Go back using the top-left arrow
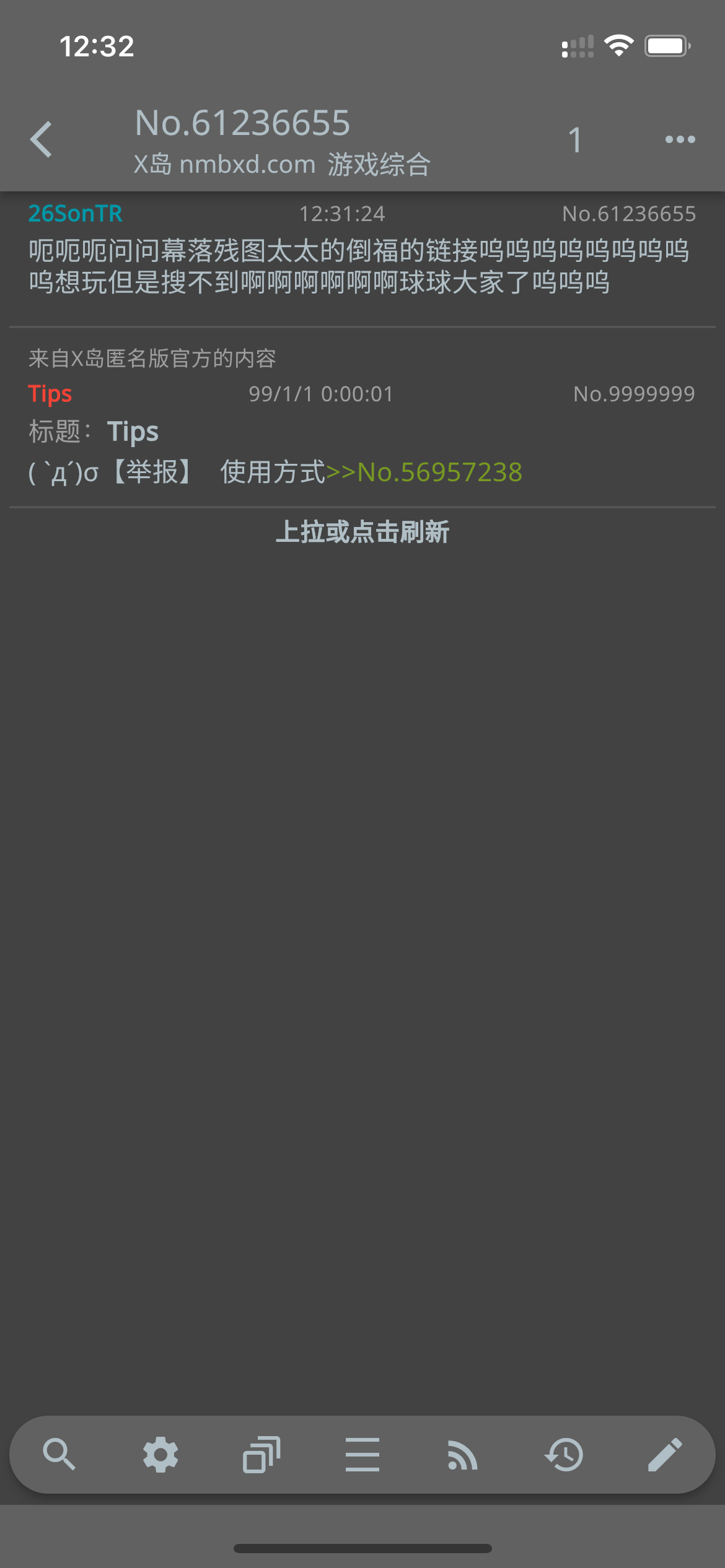725x1568 pixels. pos(41,139)
